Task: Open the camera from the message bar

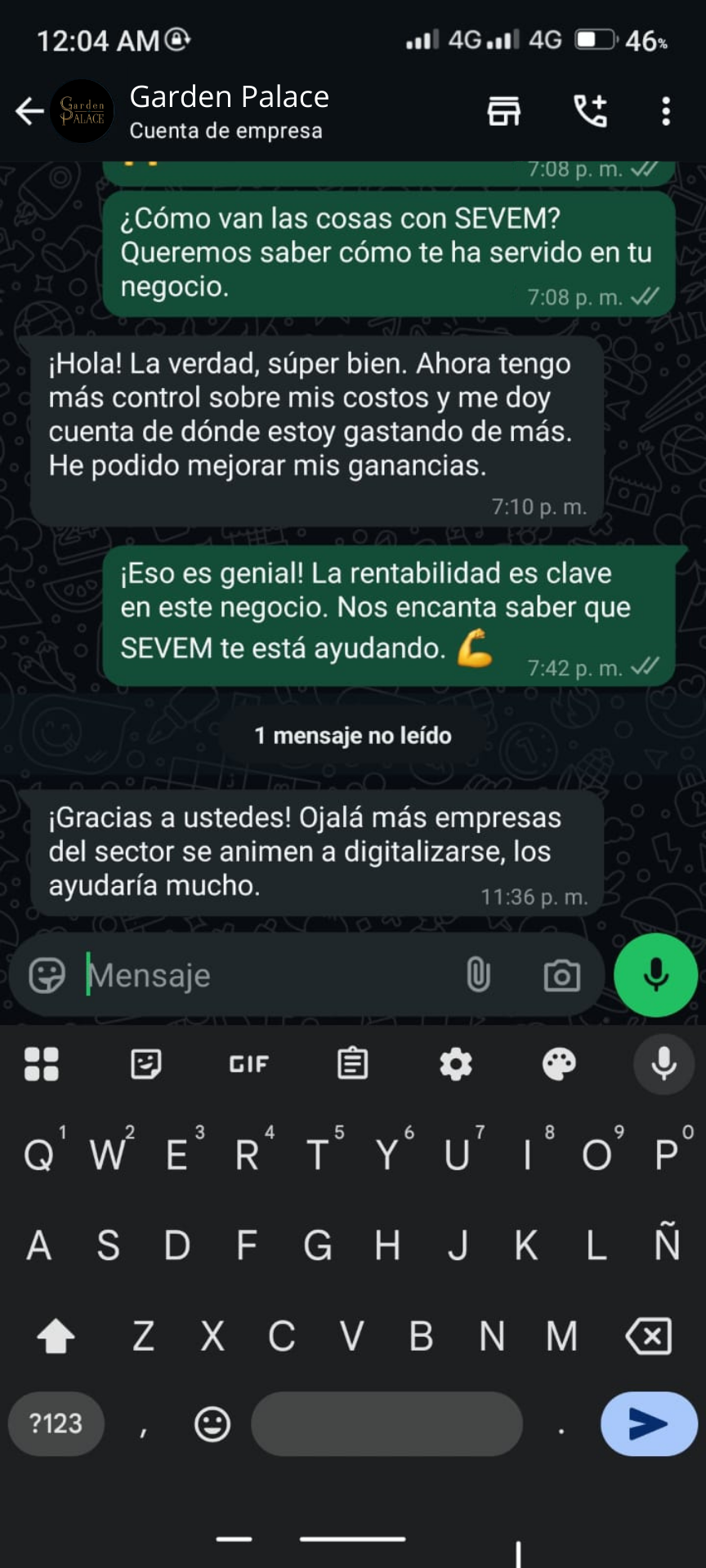Action: point(561,975)
